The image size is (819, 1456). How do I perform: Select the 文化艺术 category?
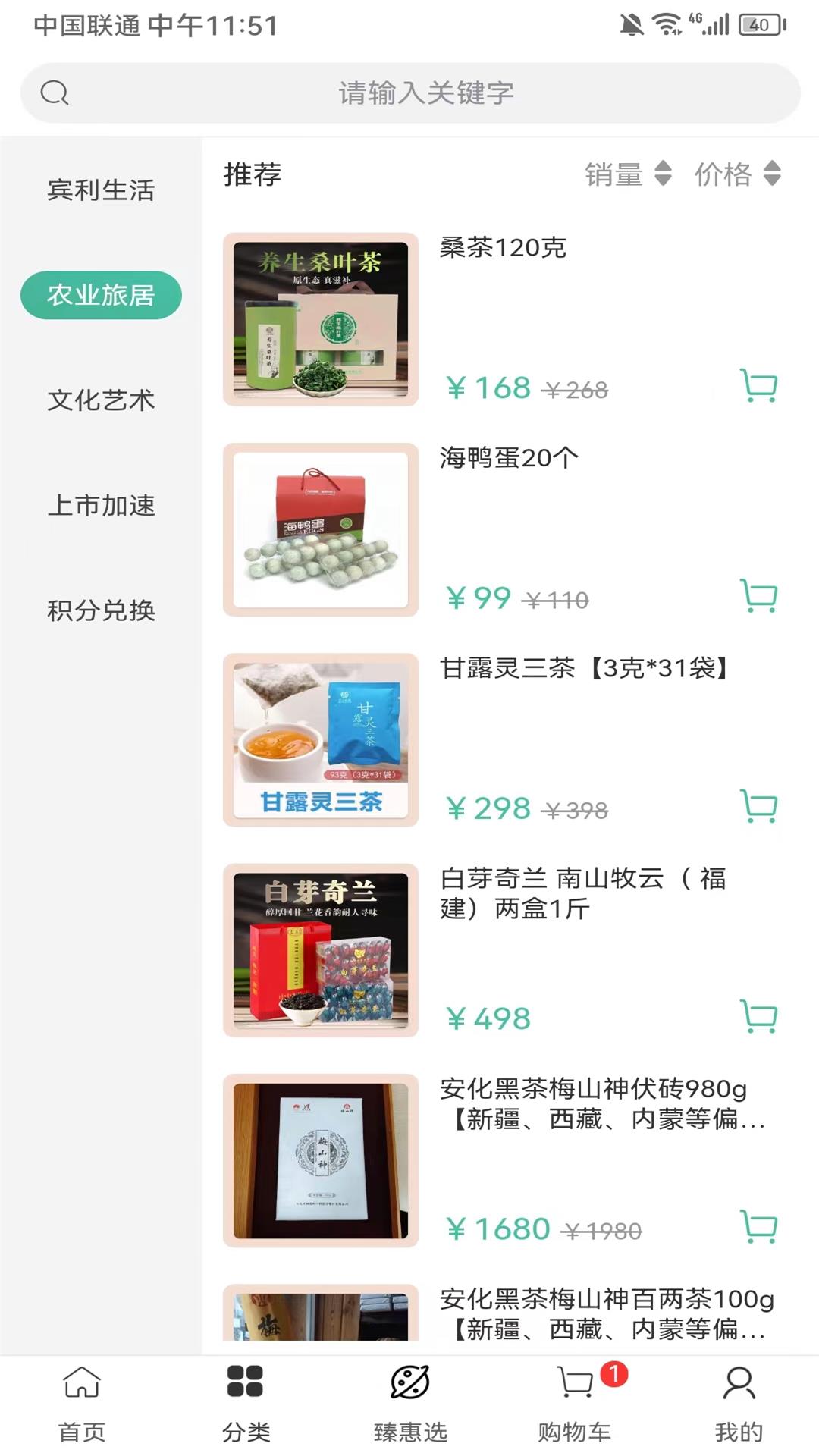pyautogui.click(x=101, y=400)
